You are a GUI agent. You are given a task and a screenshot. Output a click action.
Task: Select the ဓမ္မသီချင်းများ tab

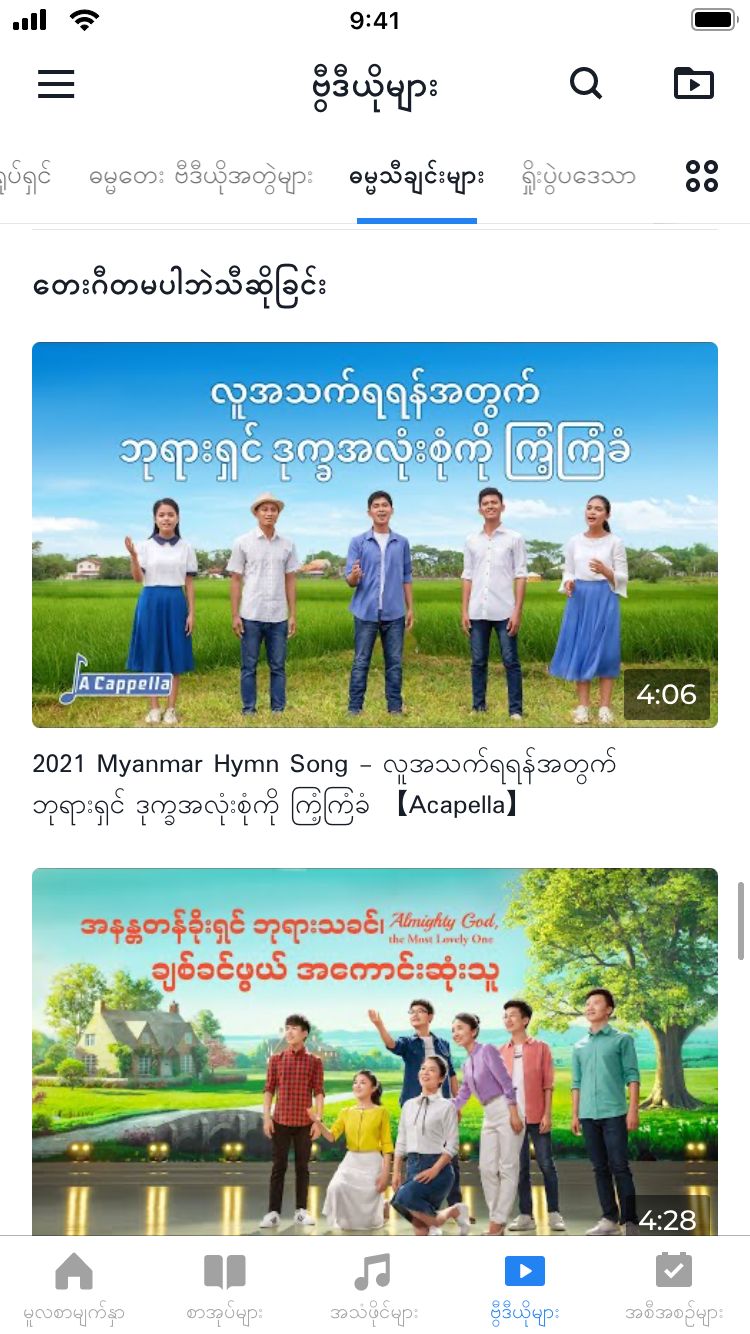tap(417, 178)
